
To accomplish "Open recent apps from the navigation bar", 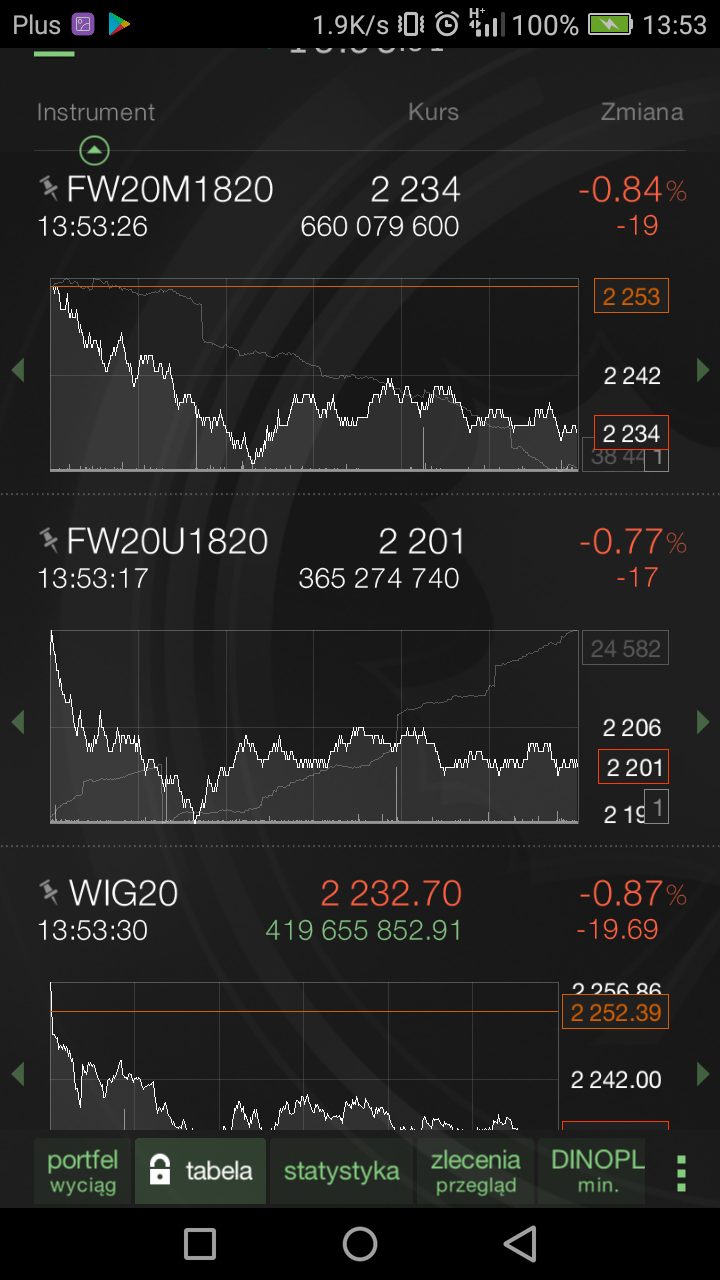I will coord(200,1244).
